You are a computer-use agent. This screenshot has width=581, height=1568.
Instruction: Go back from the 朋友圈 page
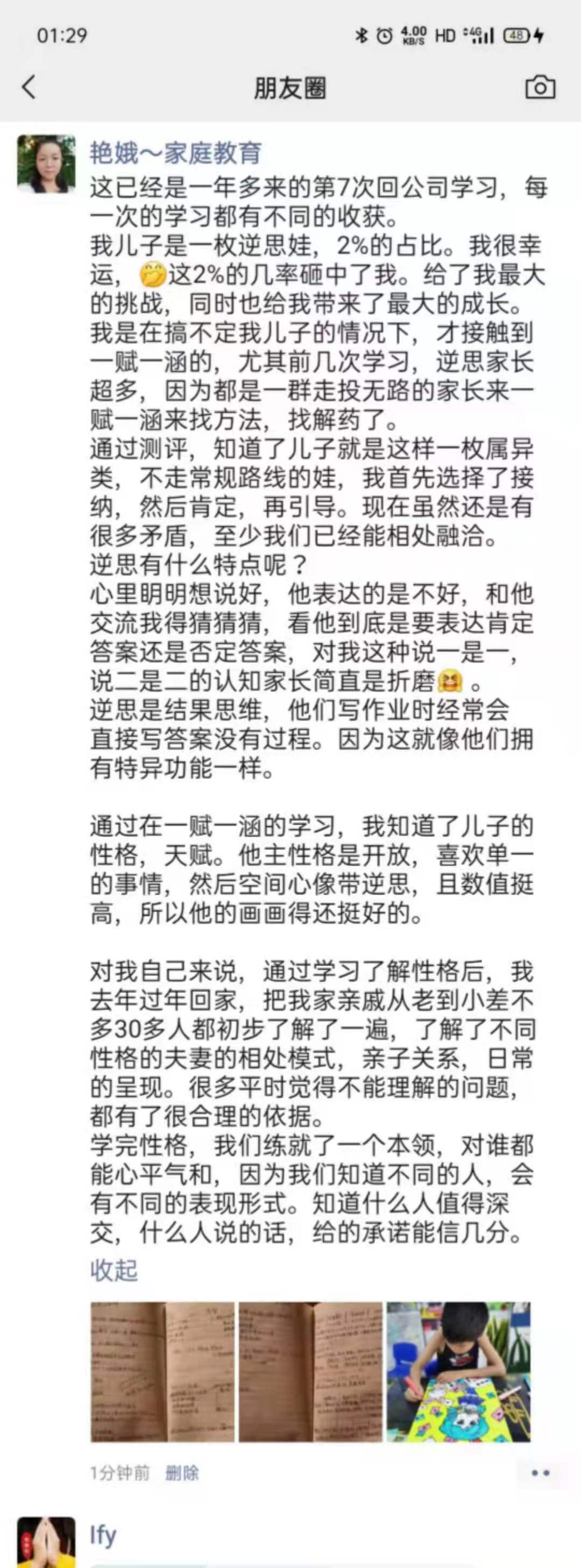(x=29, y=87)
